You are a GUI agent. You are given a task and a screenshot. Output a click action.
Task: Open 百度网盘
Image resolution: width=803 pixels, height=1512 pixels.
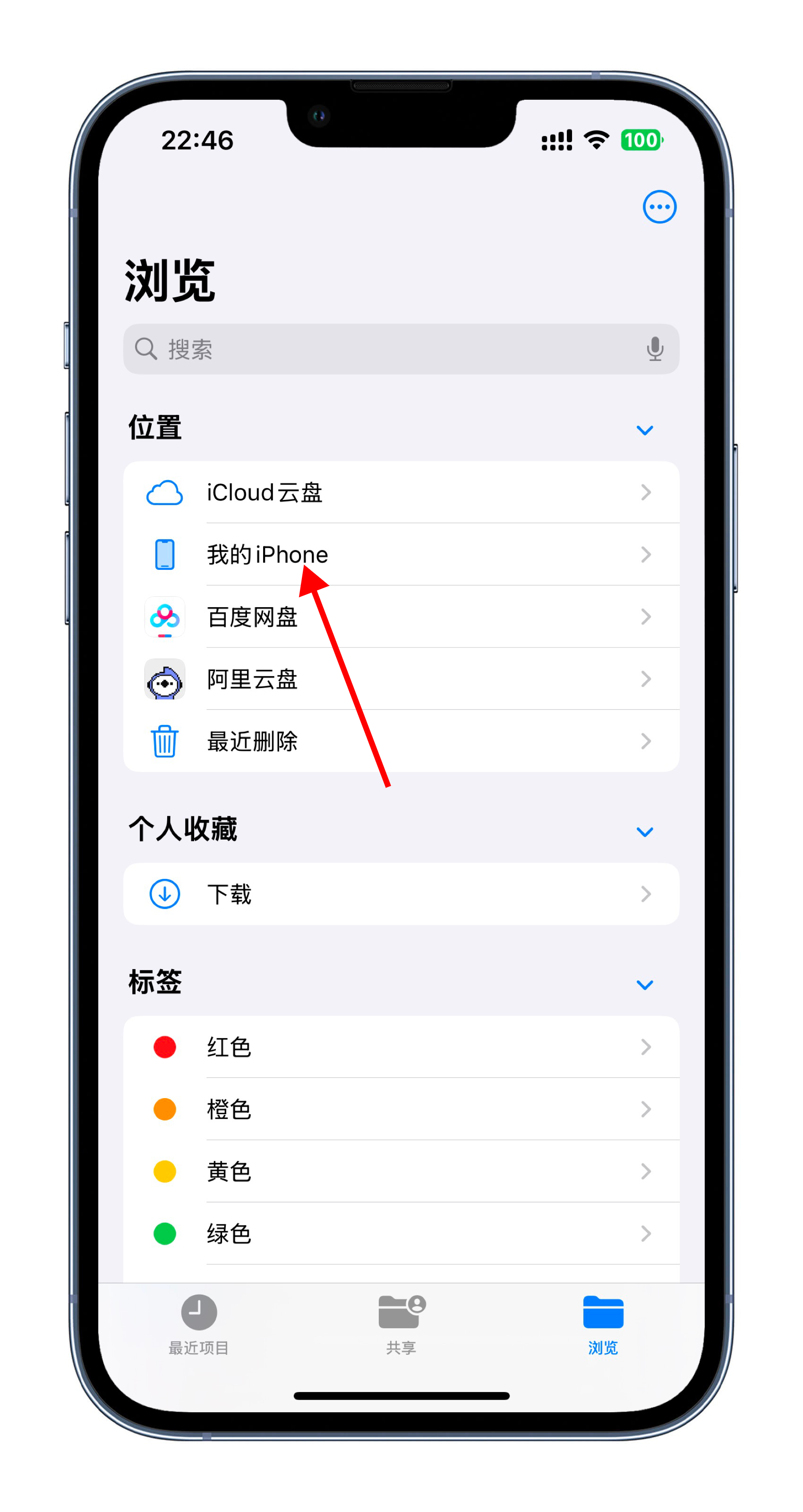click(x=401, y=617)
